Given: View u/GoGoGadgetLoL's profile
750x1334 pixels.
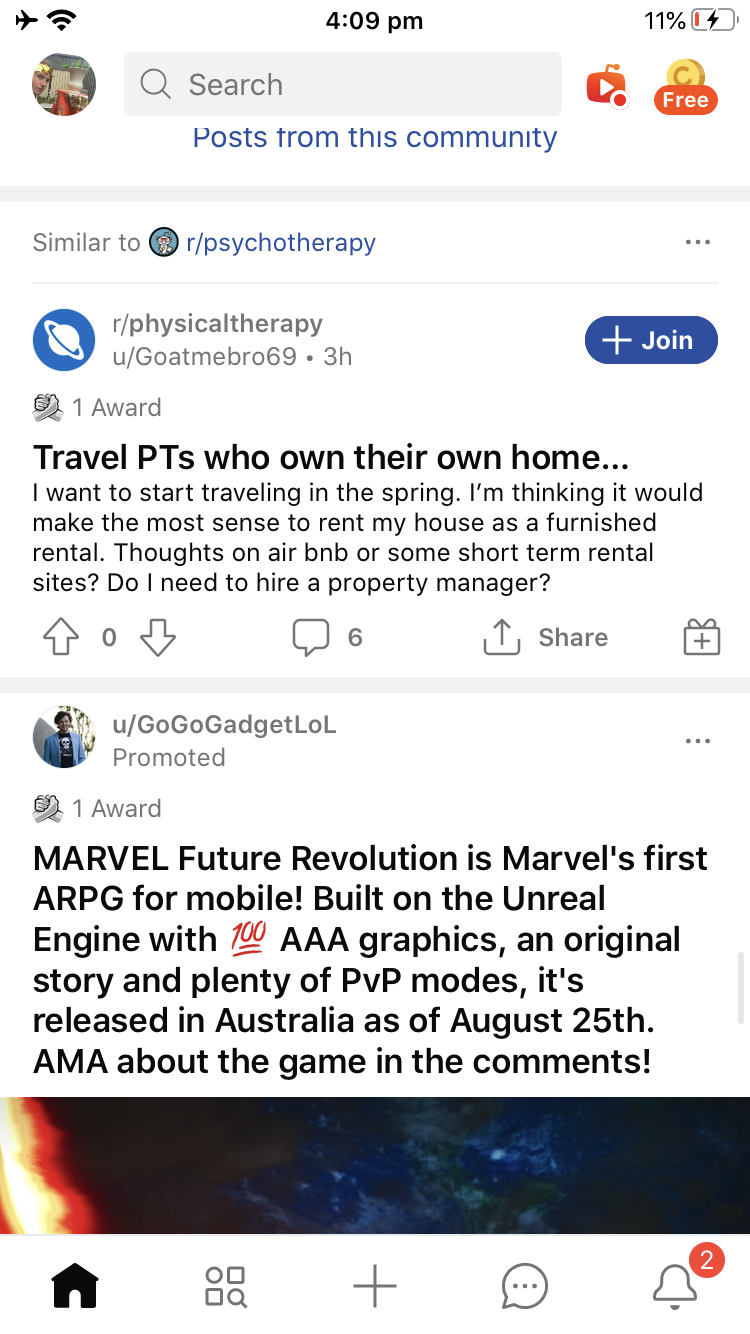Looking at the screenshot, I should tap(224, 725).
